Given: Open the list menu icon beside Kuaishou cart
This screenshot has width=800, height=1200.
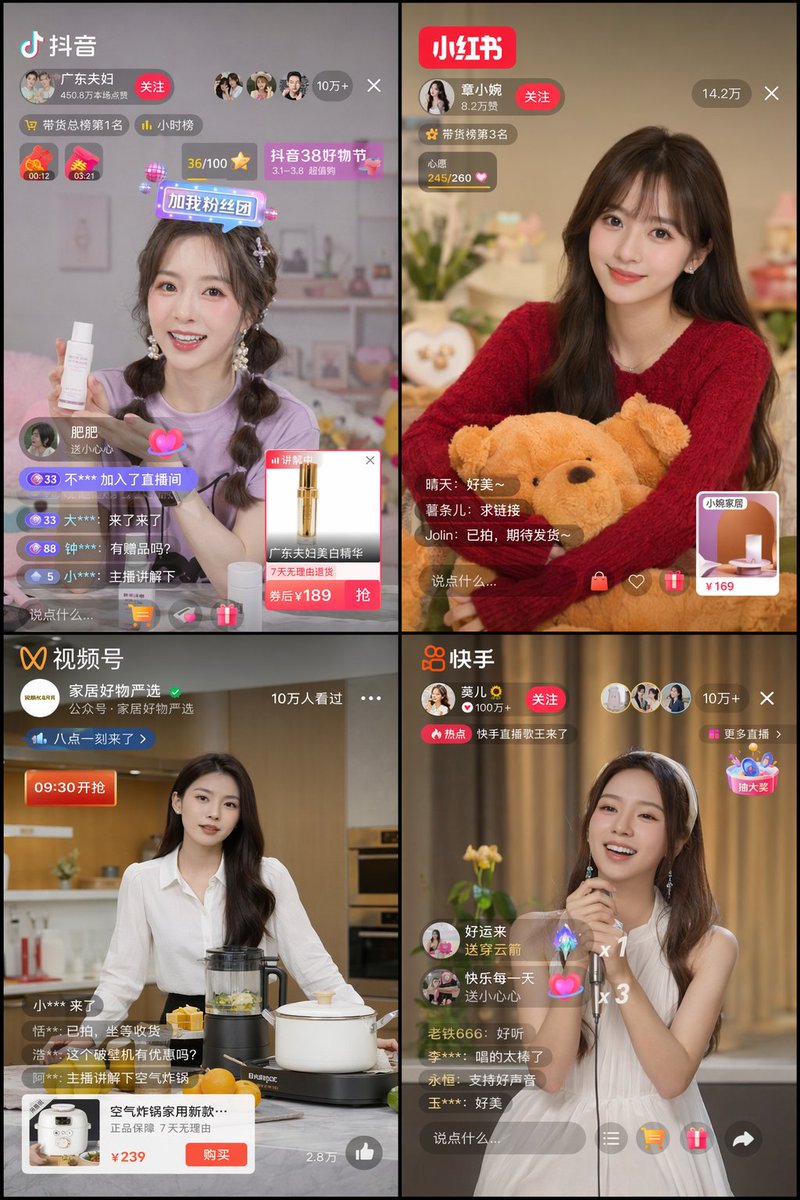Looking at the screenshot, I should [x=611, y=1137].
